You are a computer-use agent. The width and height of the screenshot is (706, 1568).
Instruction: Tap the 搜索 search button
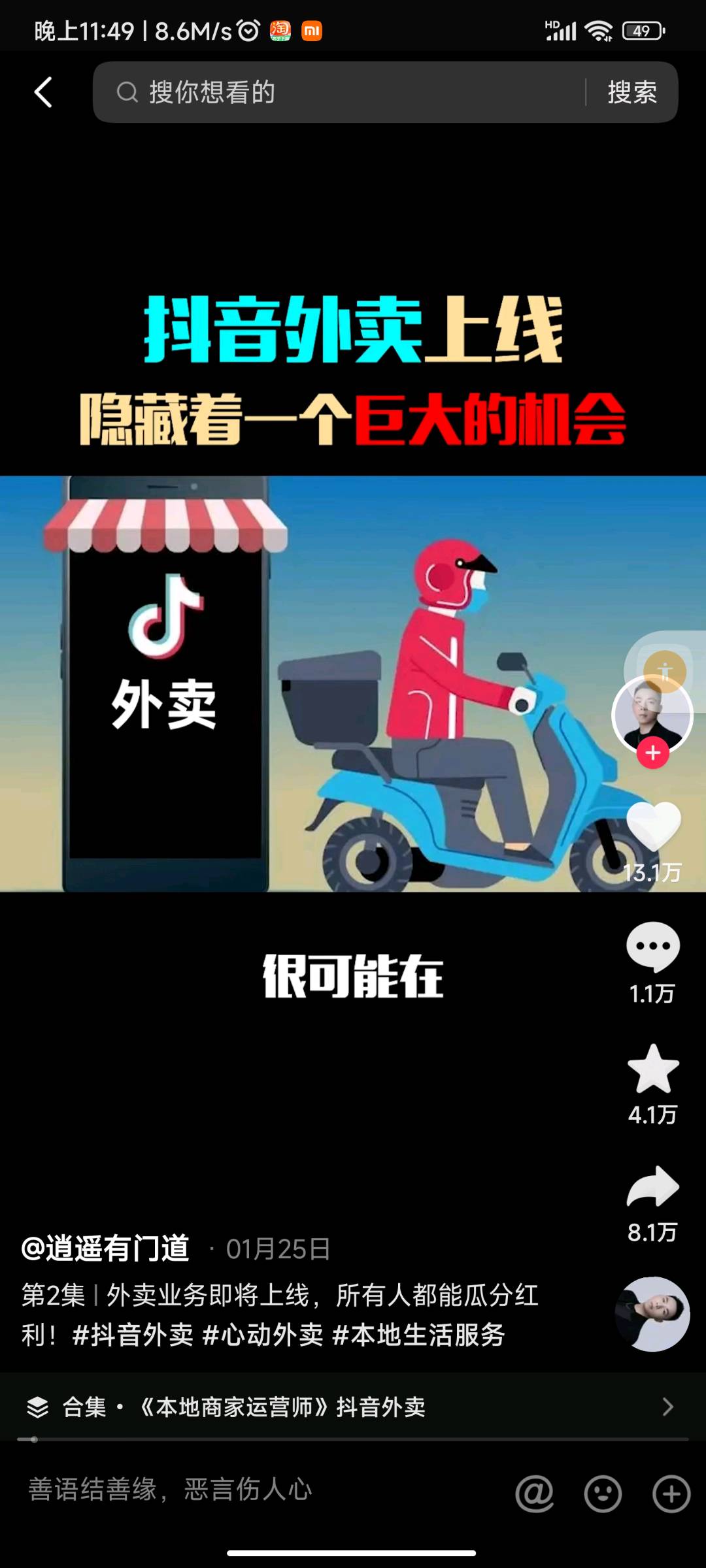[631, 92]
